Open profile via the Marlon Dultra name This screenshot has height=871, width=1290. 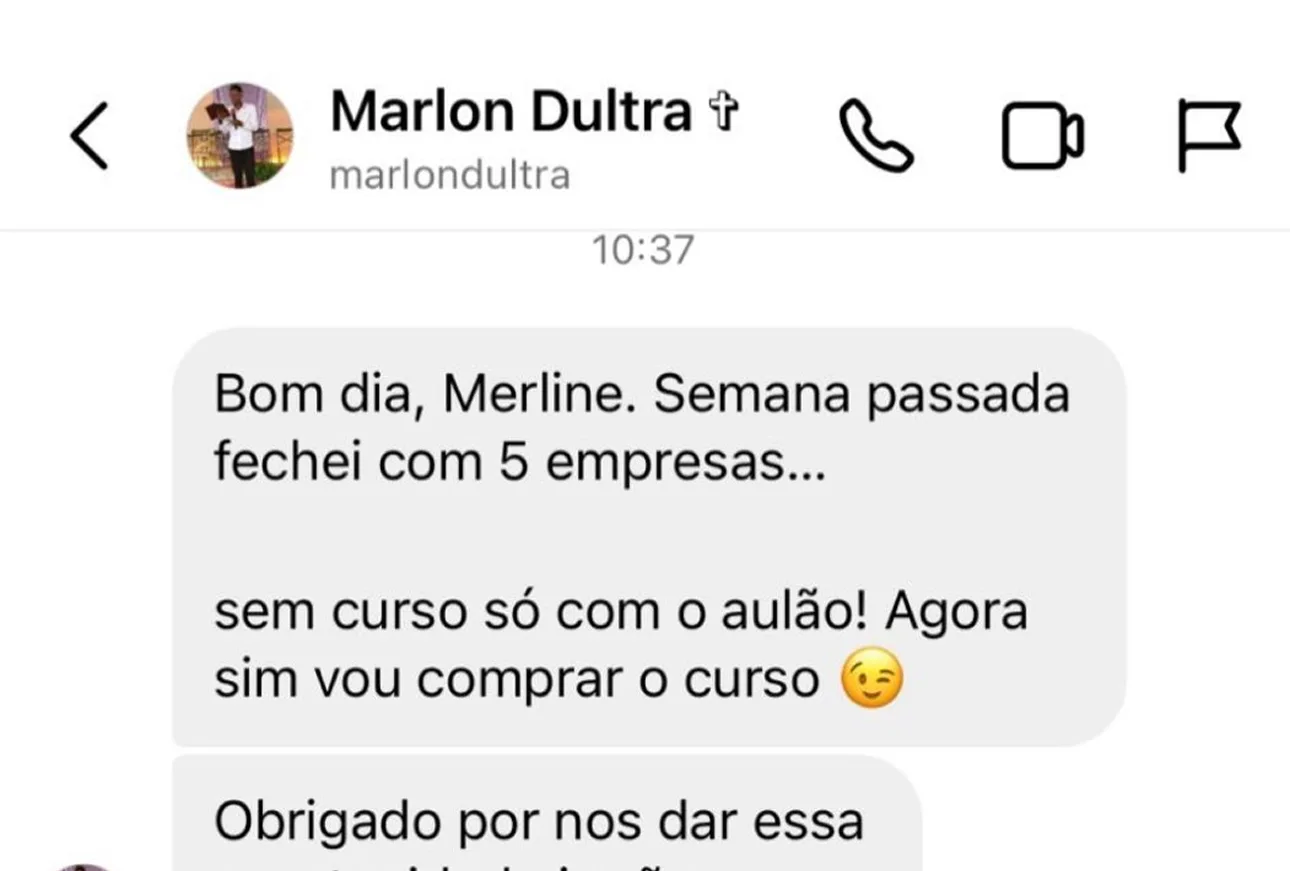click(x=511, y=112)
